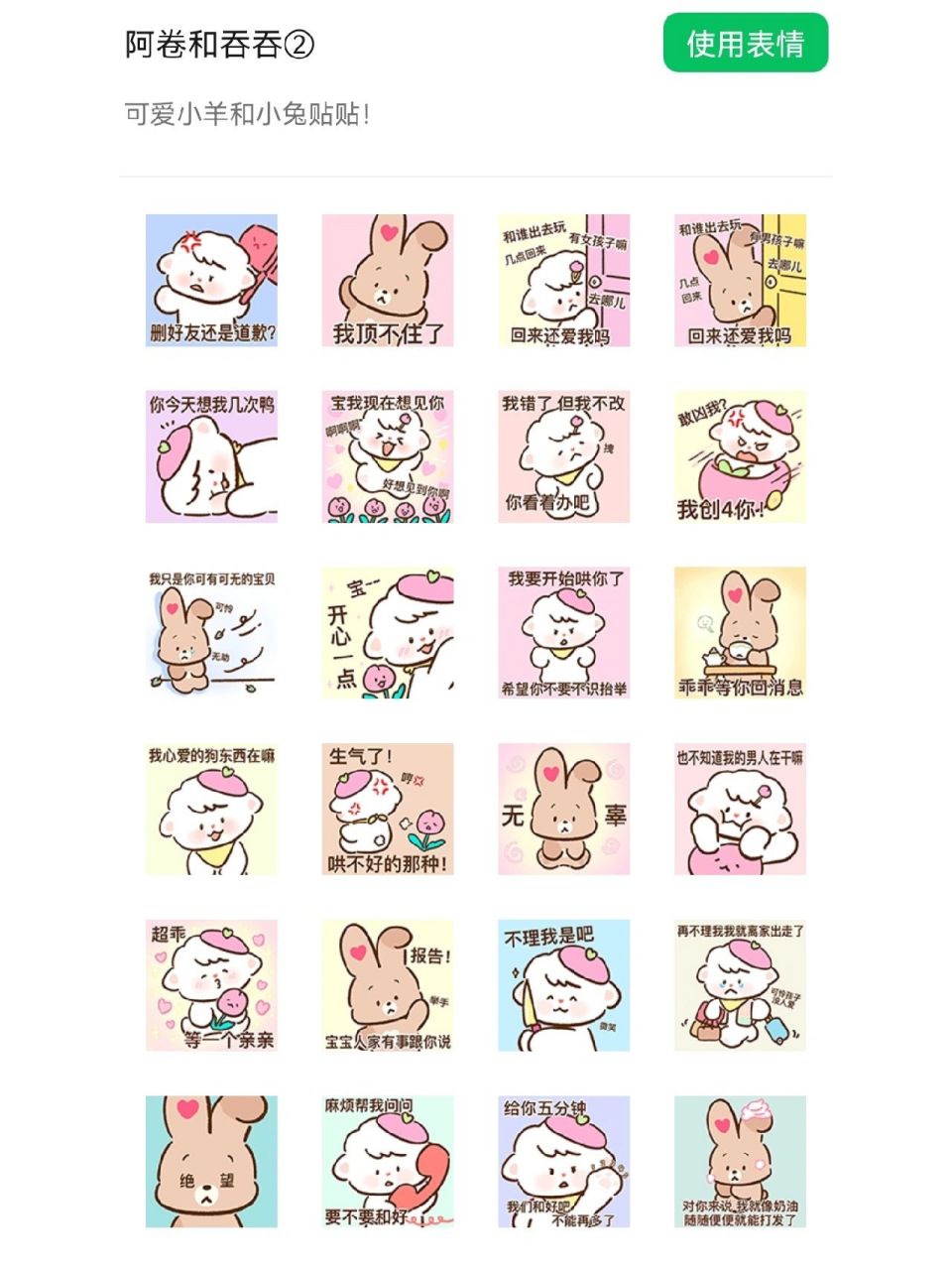Select the 你今天想我几次鸭 sticker
952x1270 pixels.
tap(211, 456)
